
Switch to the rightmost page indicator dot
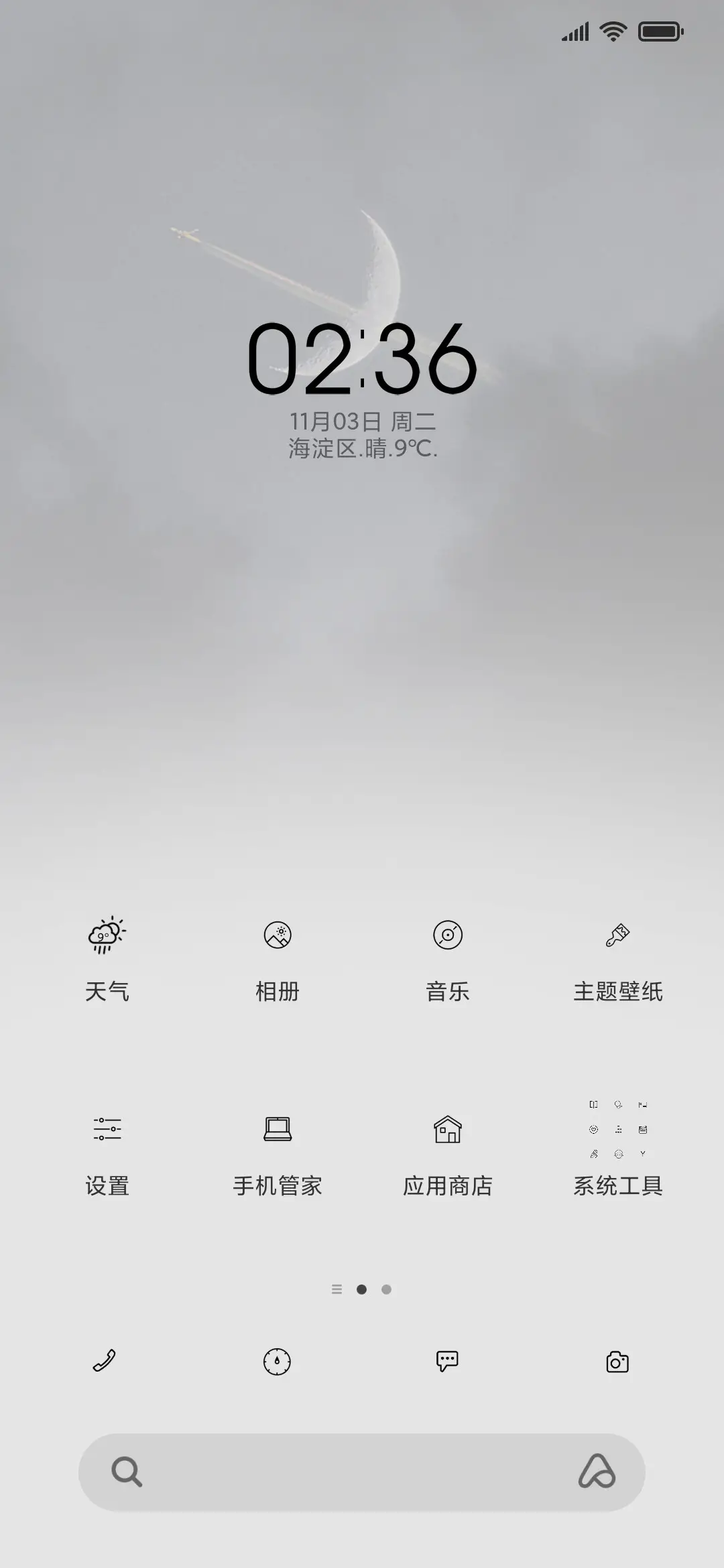387,1289
